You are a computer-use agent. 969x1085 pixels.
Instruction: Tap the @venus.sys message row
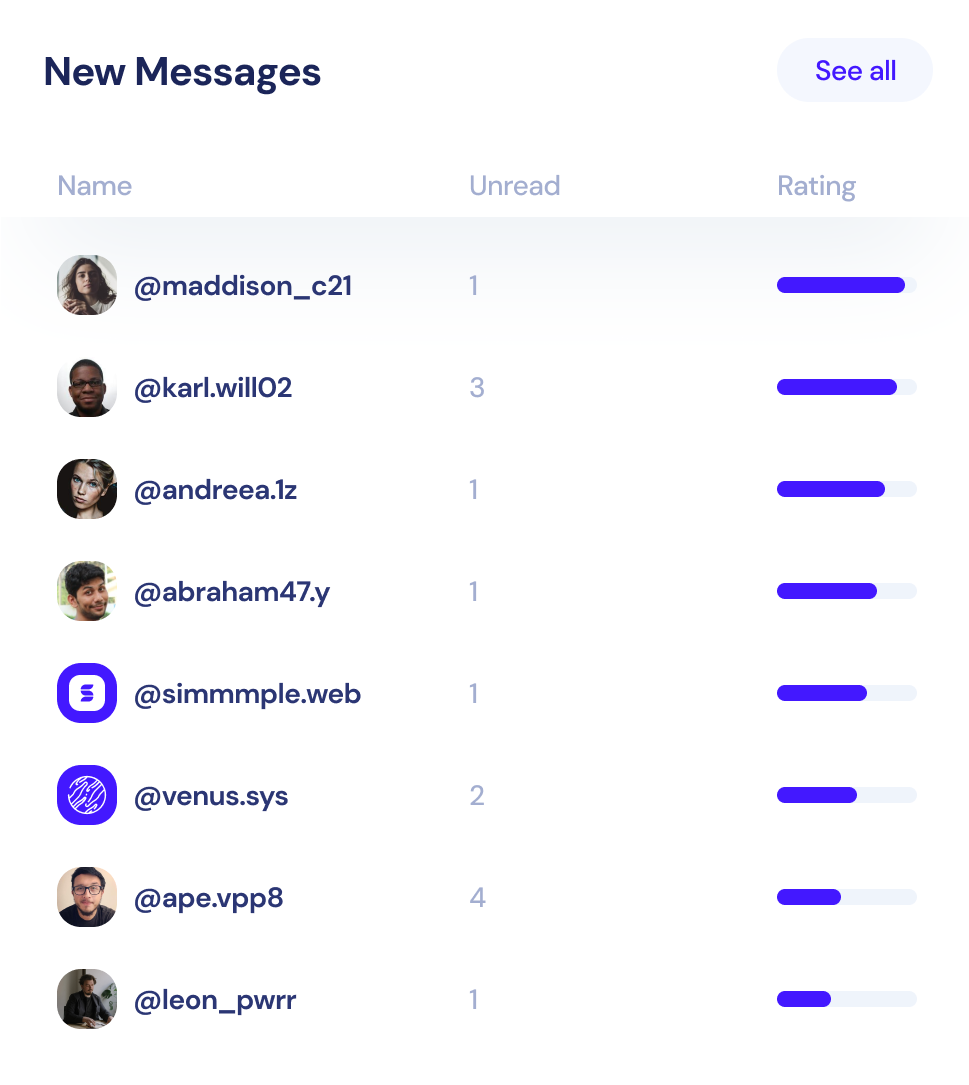pos(211,797)
